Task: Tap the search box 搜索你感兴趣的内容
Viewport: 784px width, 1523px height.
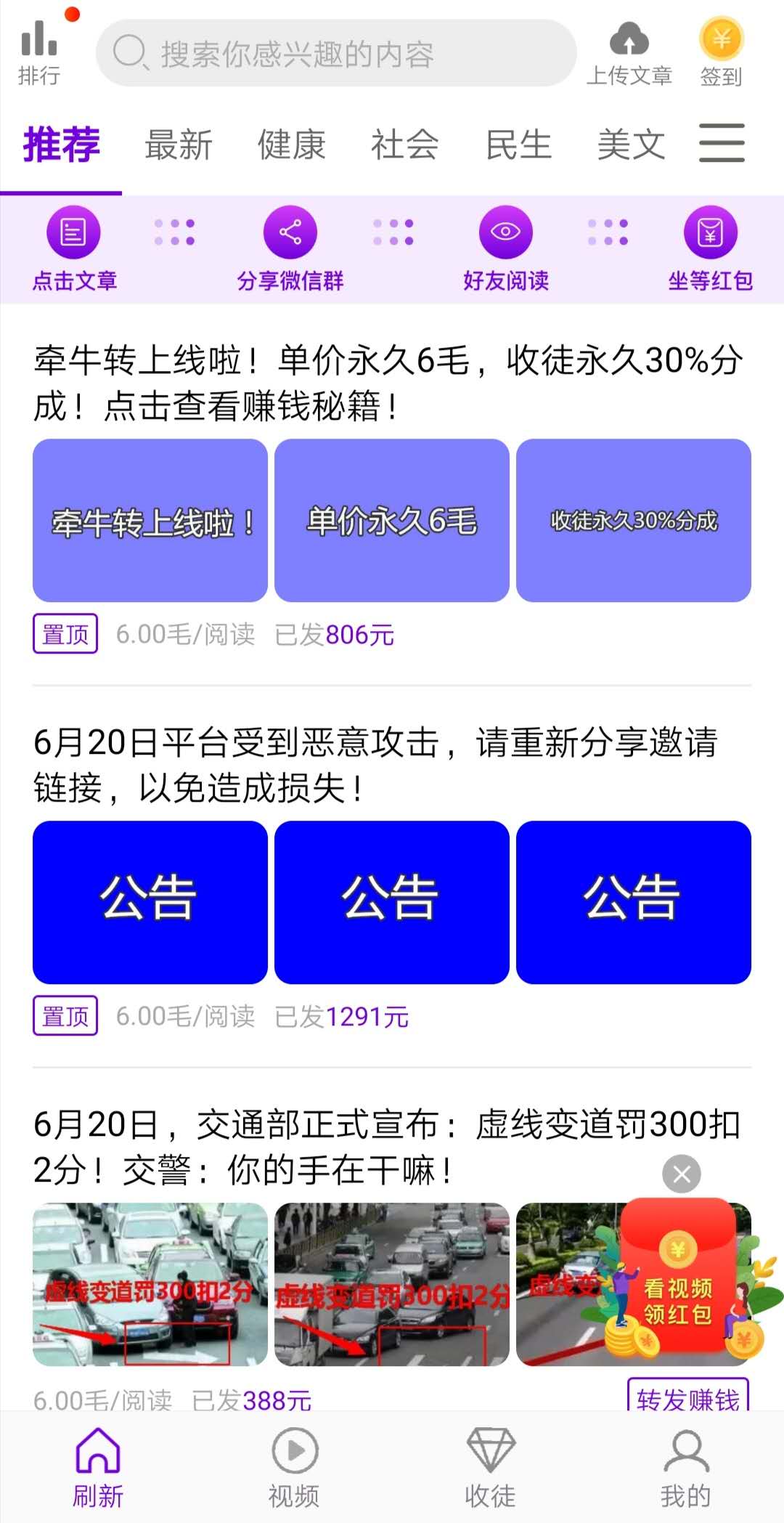Action: pyautogui.click(x=336, y=53)
